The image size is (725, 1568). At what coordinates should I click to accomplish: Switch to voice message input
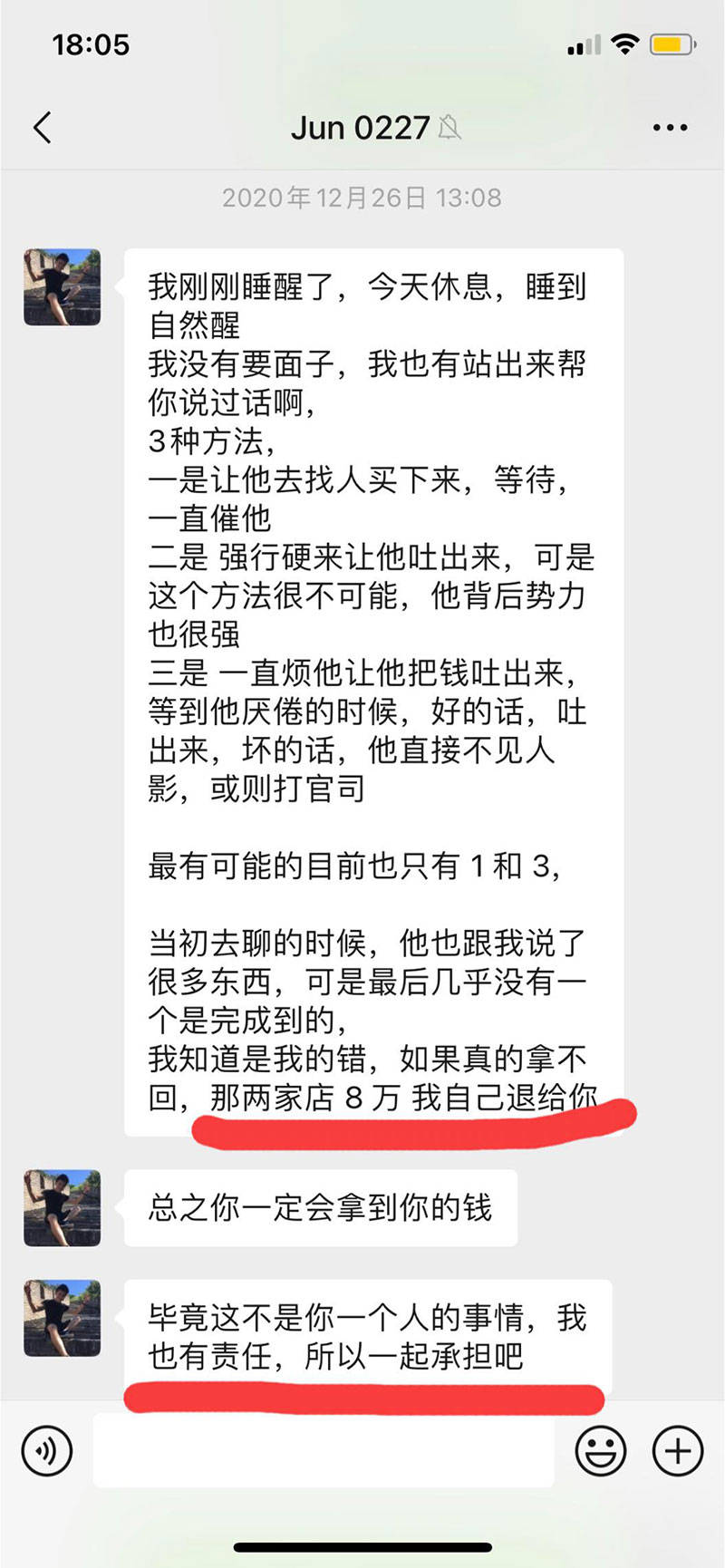click(45, 1451)
